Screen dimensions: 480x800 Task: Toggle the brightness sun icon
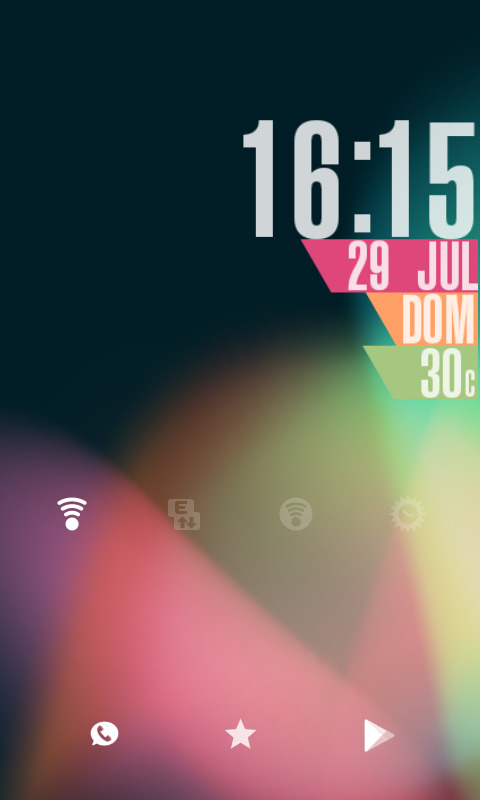click(408, 514)
